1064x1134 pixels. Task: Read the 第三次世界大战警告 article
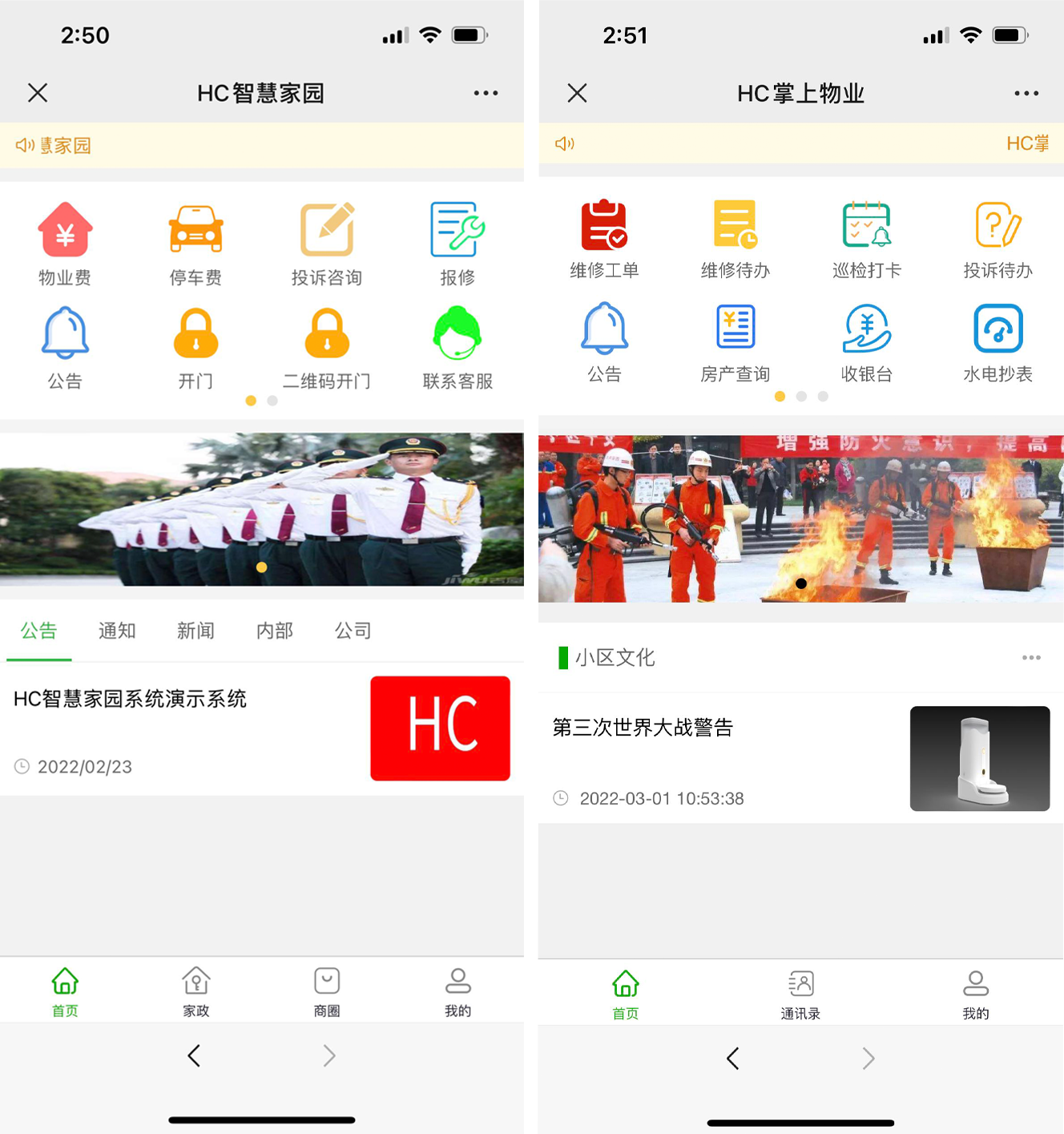[x=642, y=728]
